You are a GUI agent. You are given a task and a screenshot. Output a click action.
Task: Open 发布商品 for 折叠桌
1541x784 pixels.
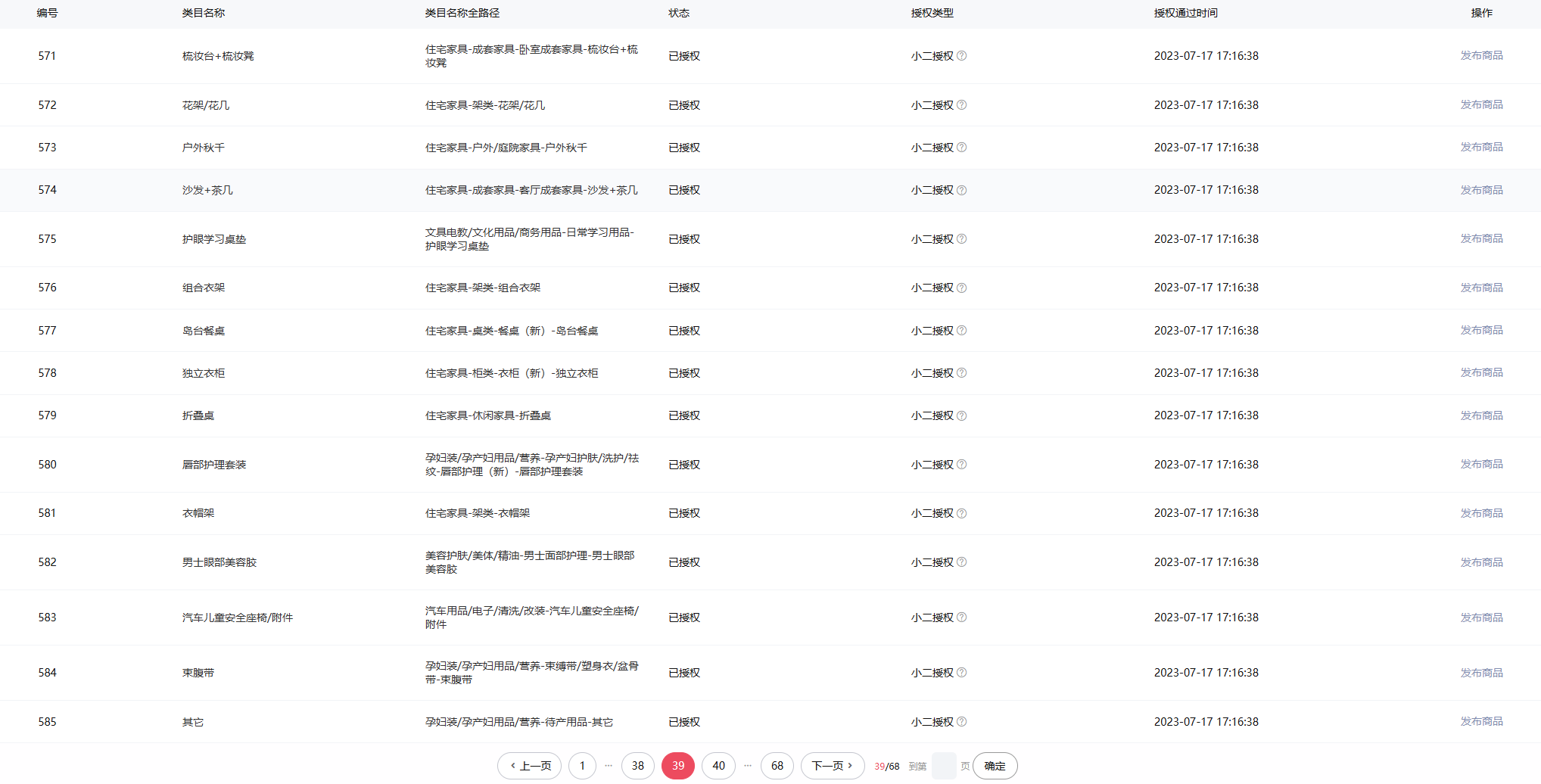1481,415
